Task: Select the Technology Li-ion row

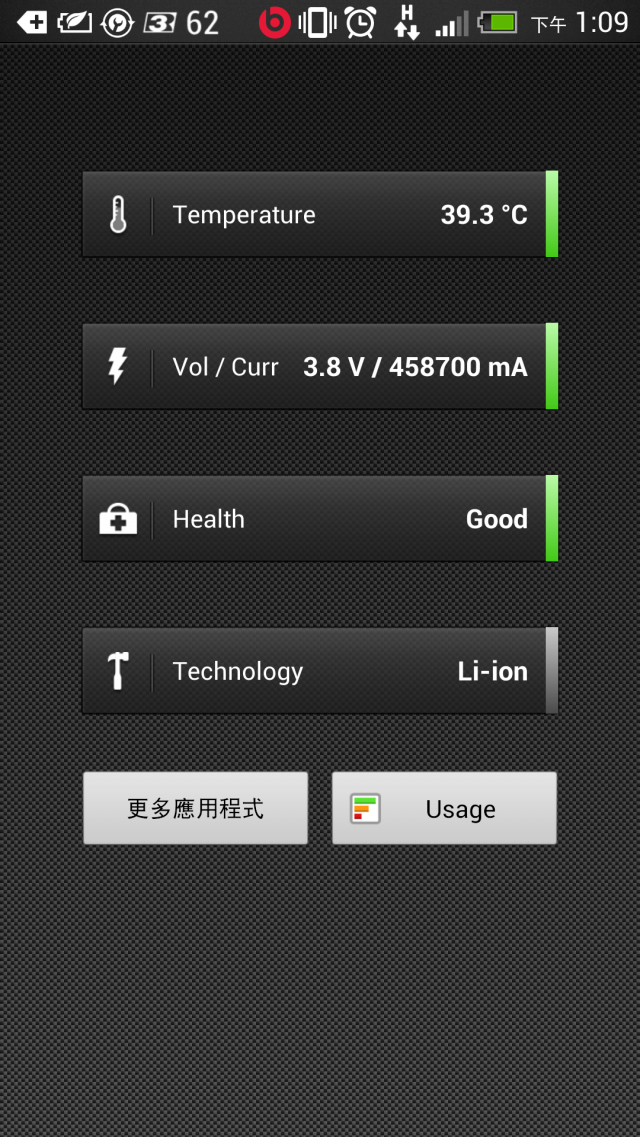Action: pyautogui.click(x=320, y=671)
